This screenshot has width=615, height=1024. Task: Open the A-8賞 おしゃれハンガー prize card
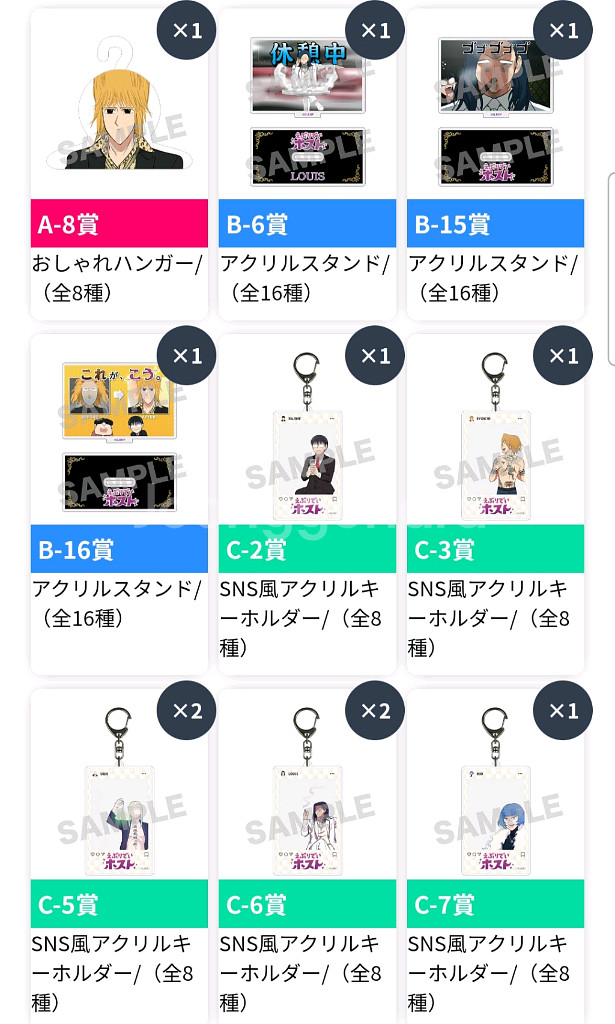tap(119, 165)
